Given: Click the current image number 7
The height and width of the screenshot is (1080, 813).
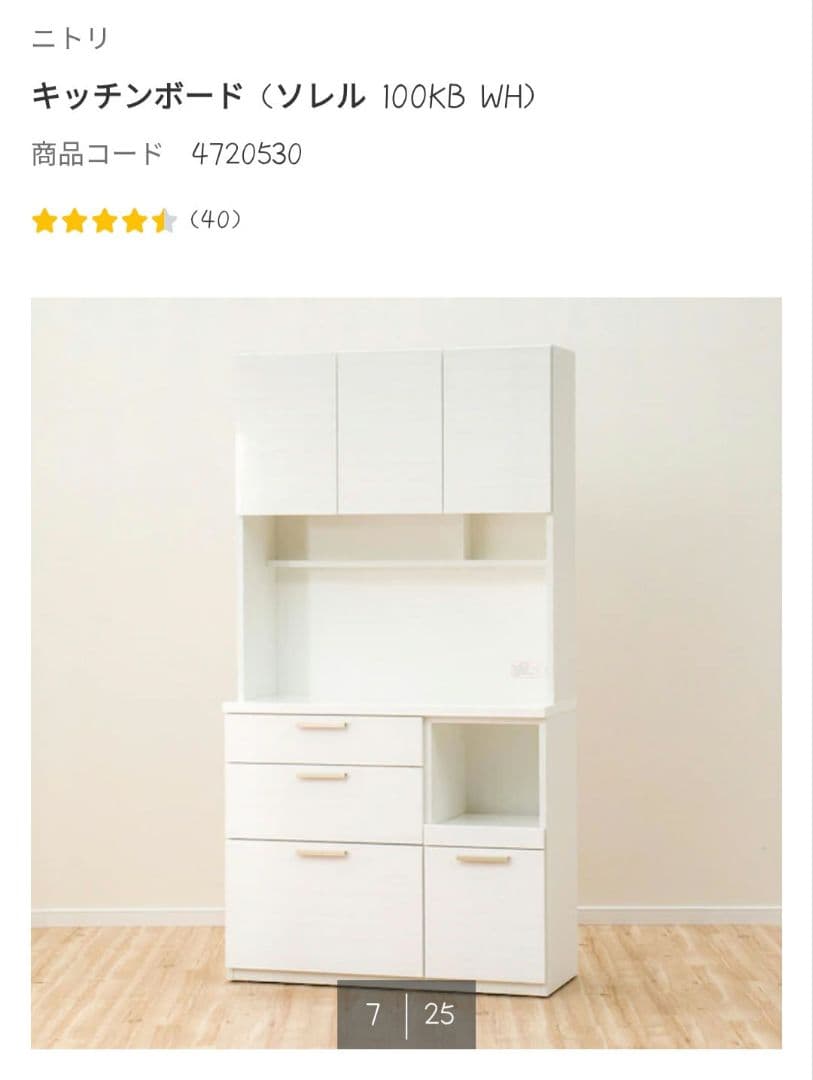Looking at the screenshot, I should point(373,1013).
